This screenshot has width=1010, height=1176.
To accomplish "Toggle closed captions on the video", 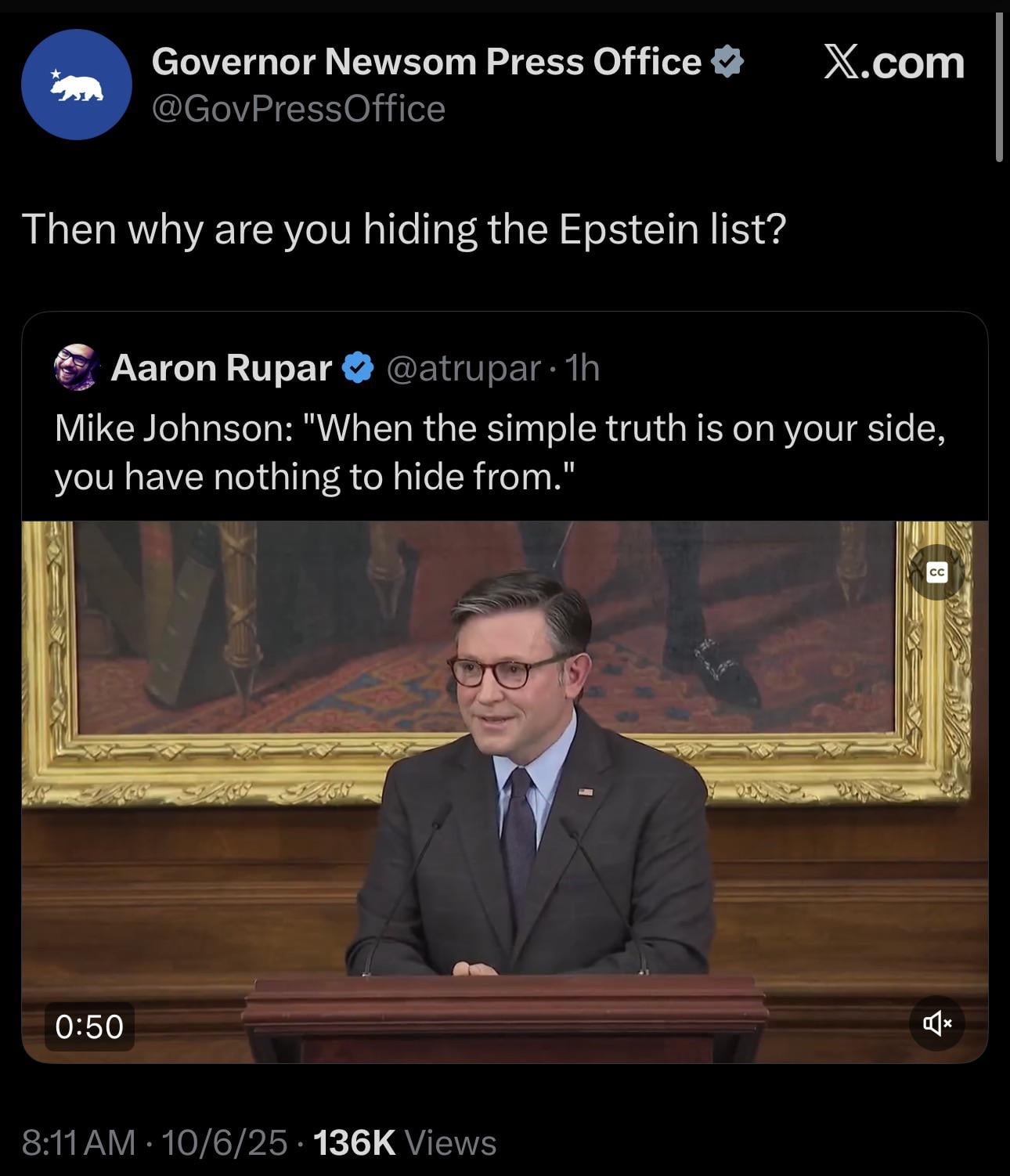I will click(936, 572).
